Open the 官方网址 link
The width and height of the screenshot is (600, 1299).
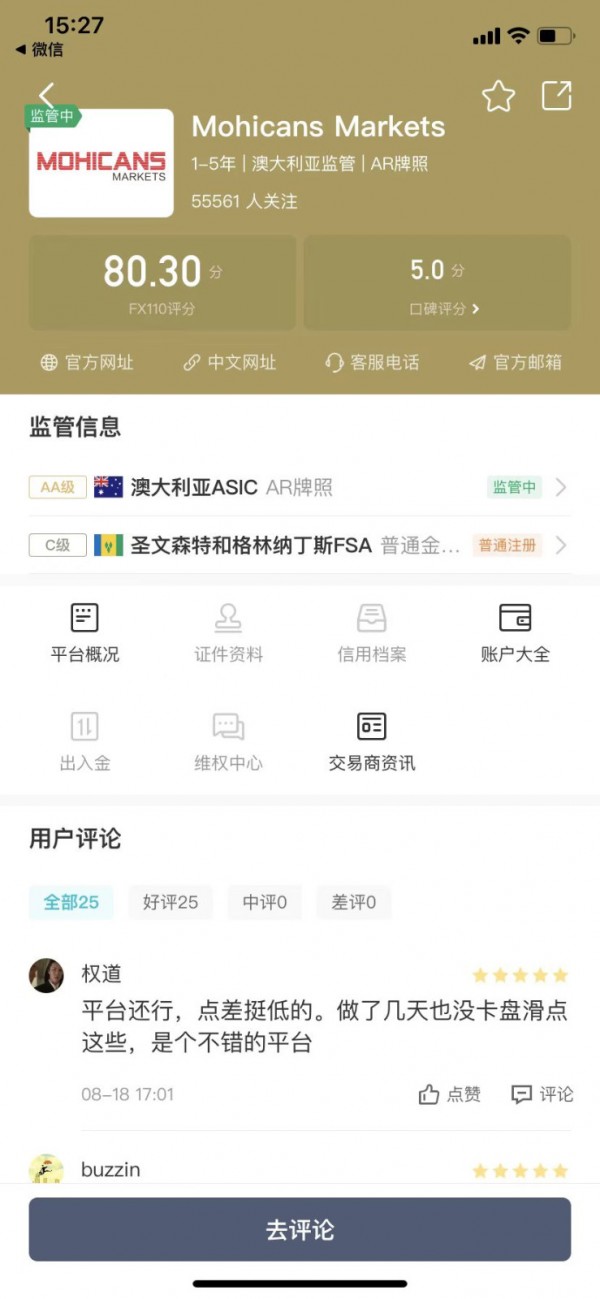pyautogui.click(x=86, y=363)
